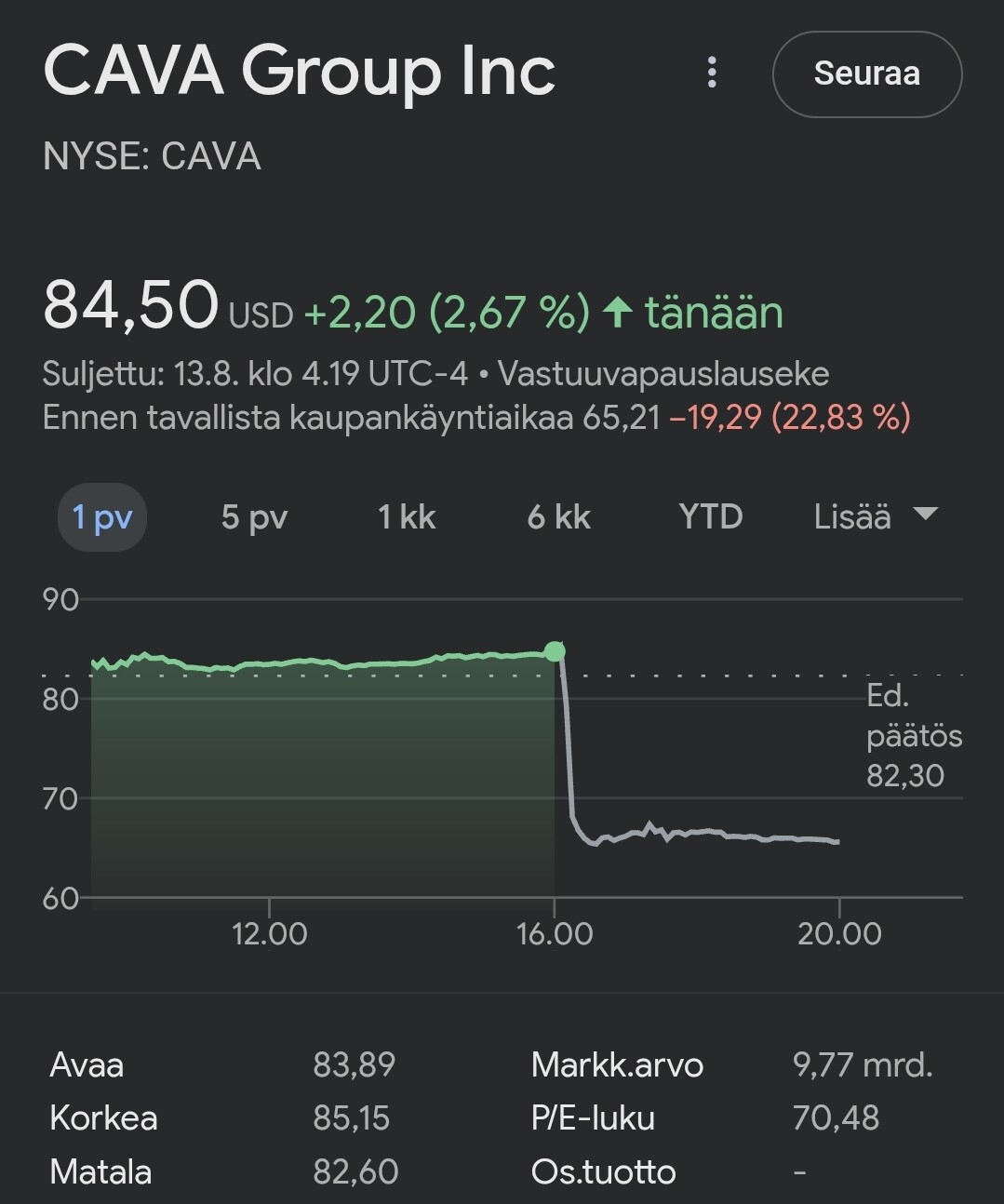Image resolution: width=1004 pixels, height=1204 pixels.
Task: Expand the Lisää range dropdown
Action: pos(875,517)
